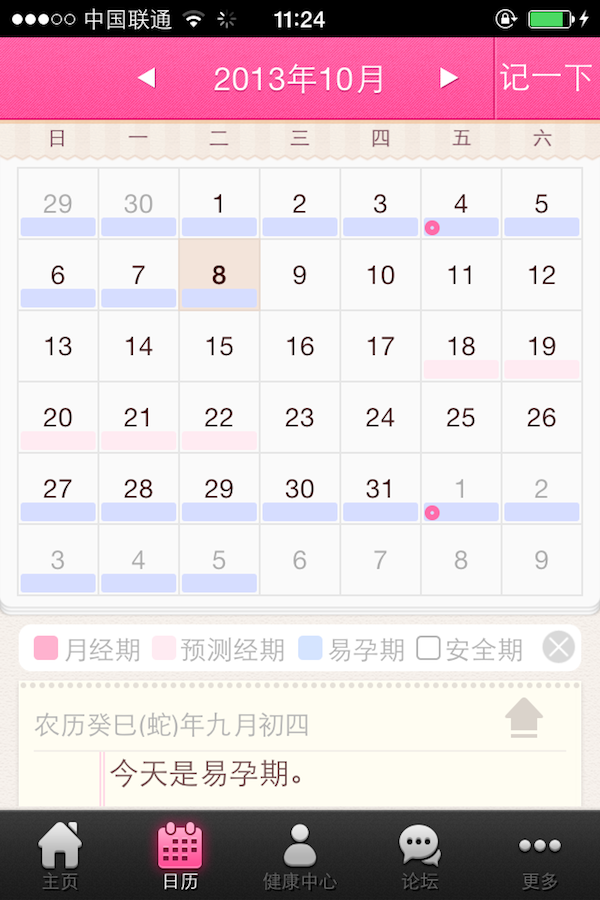Select October 31 on the calendar
The height and width of the screenshot is (900, 600).
click(380, 488)
